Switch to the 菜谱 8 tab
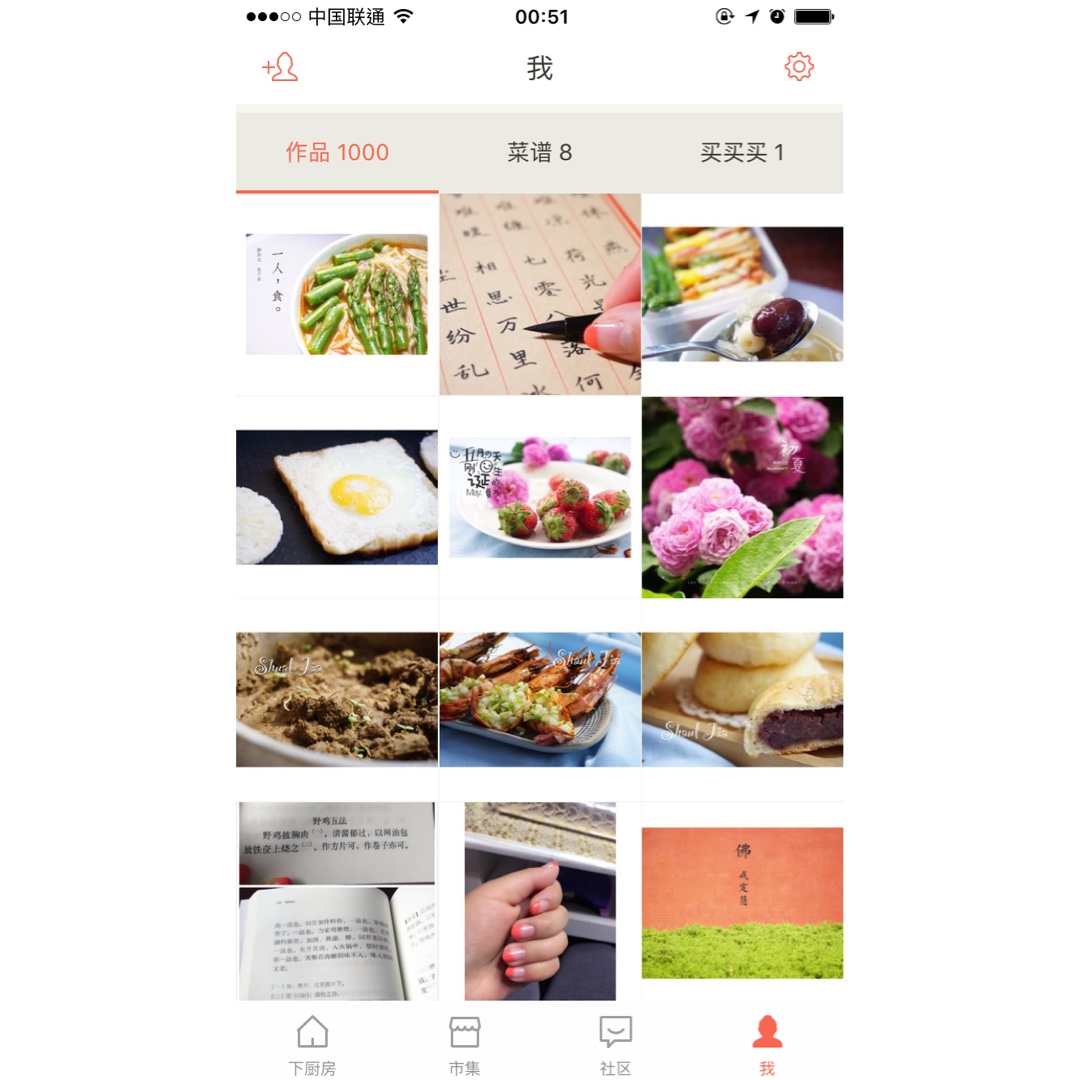 tap(540, 153)
